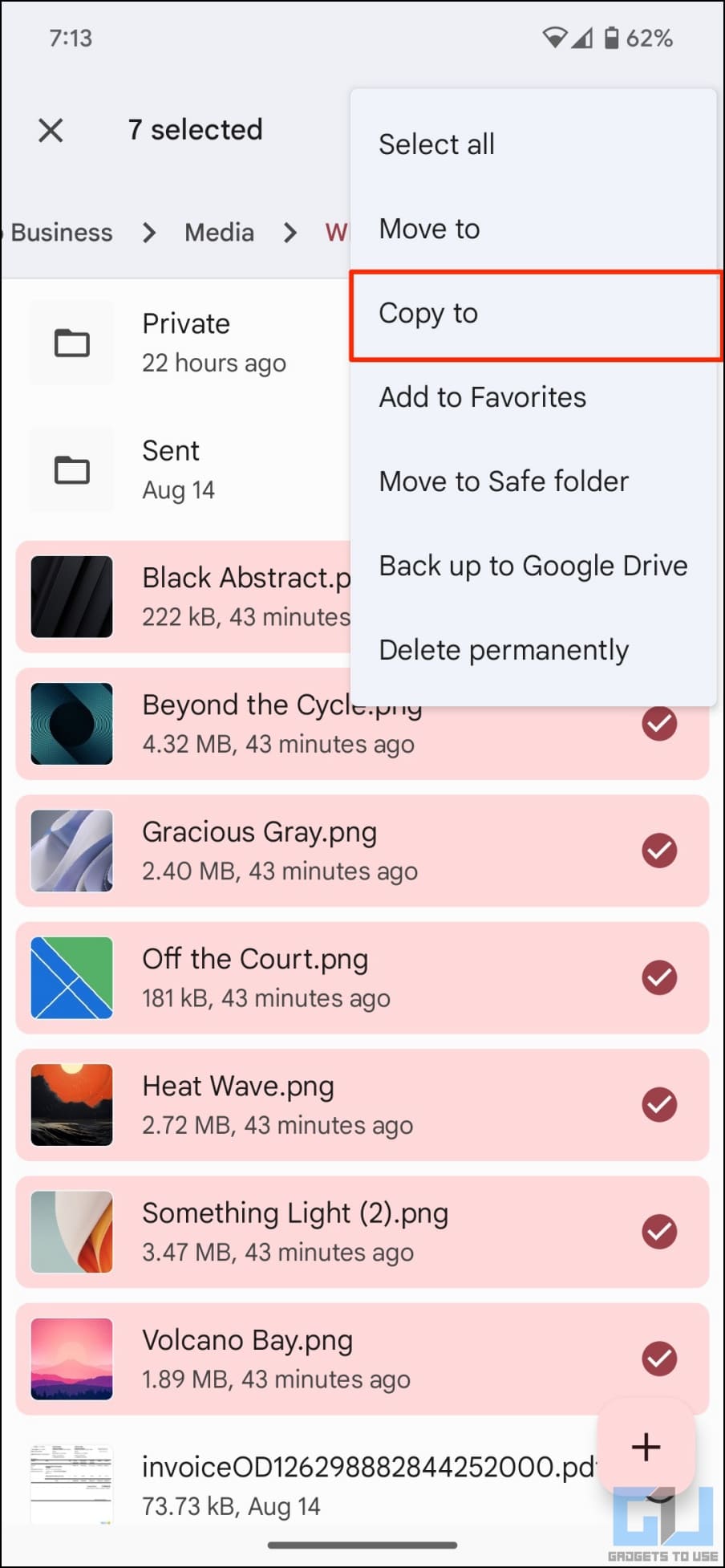The image size is (725, 1568).
Task: Add selected files to Favorites
Action: coord(482,397)
